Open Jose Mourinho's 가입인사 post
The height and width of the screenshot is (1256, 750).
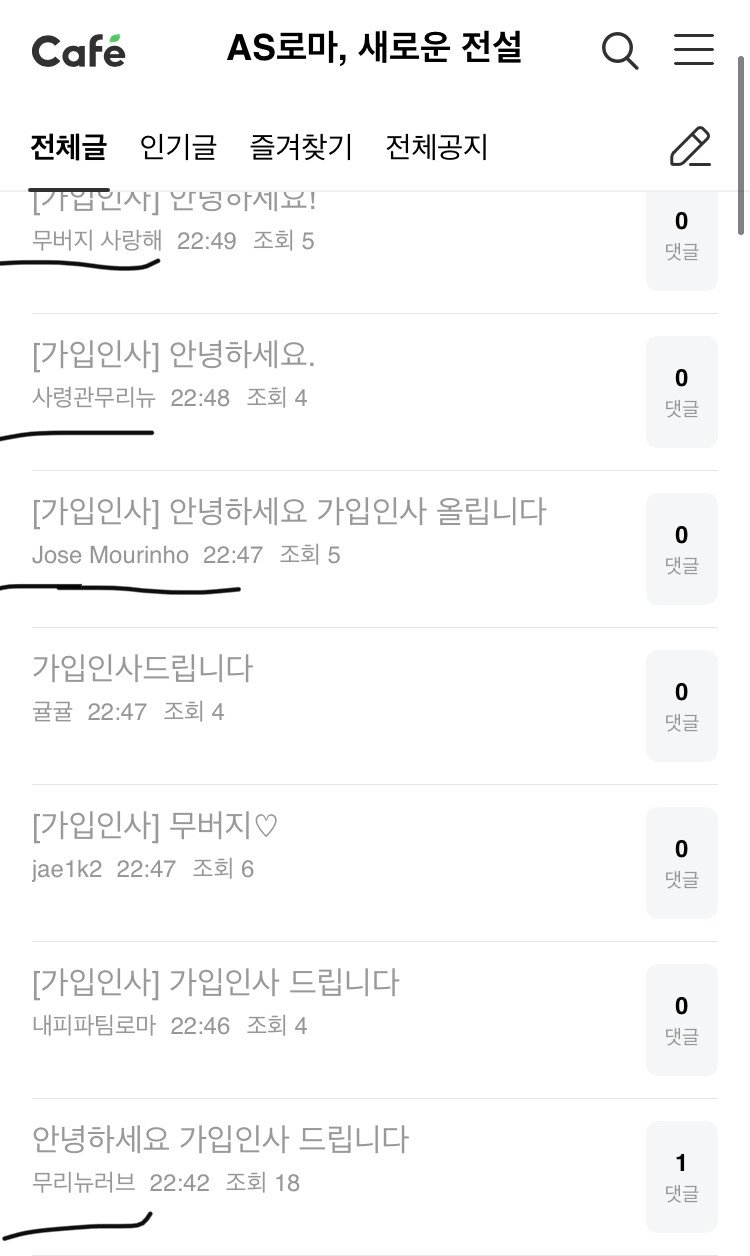289,512
